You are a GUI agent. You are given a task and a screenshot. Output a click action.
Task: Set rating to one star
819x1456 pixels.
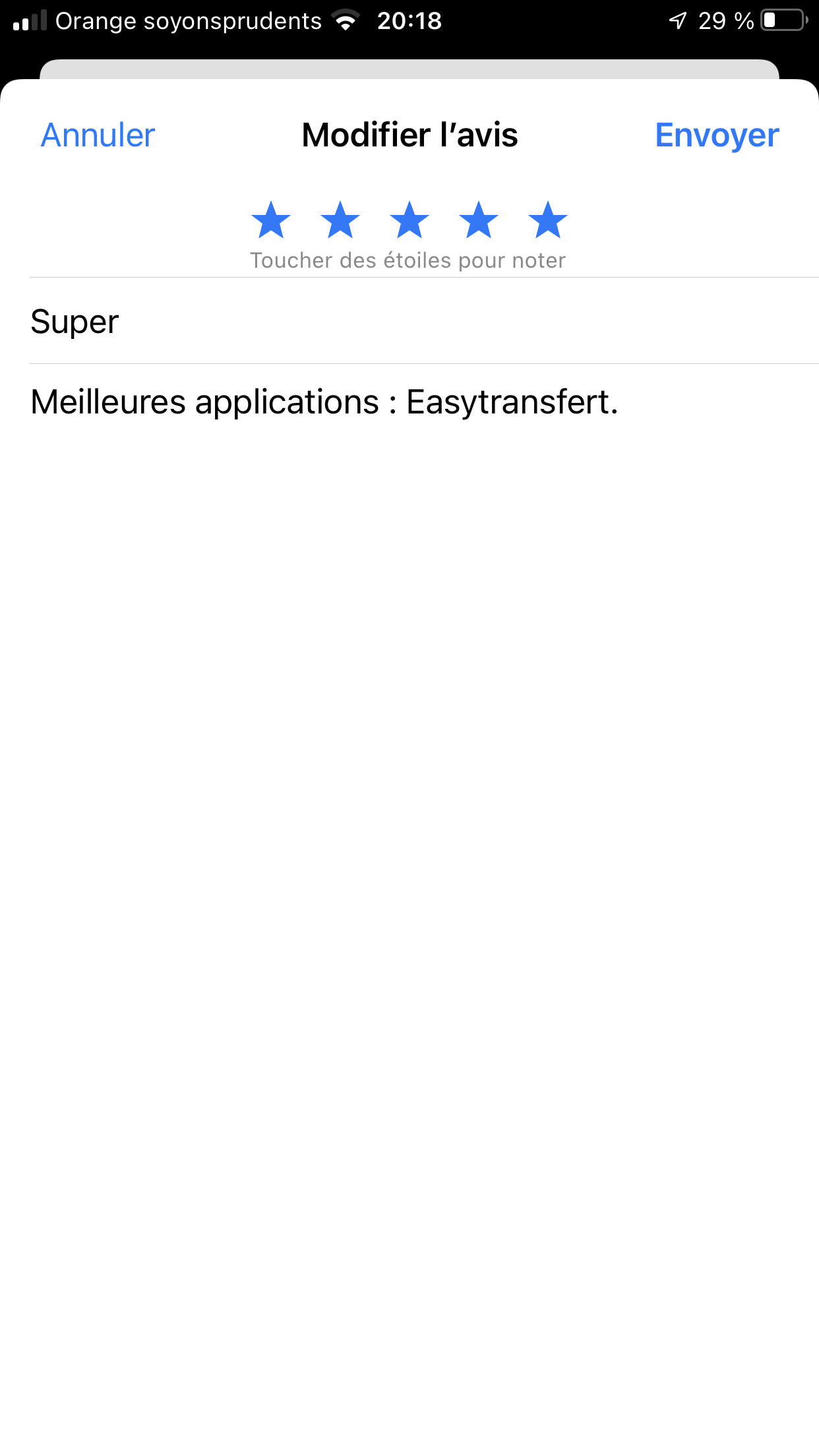click(x=271, y=220)
